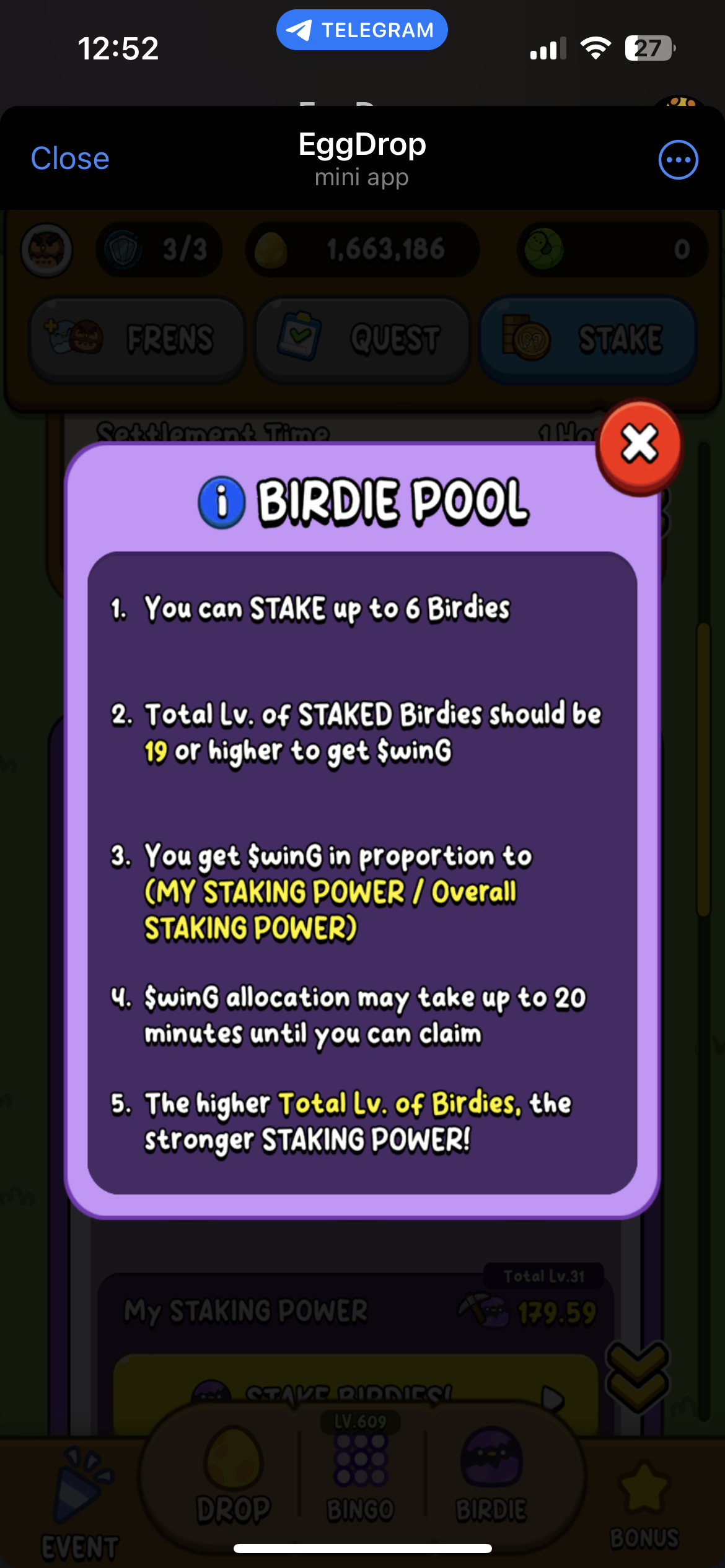725x1568 pixels.
Task: Close the EggDrop mini app
Action: (70, 159)
